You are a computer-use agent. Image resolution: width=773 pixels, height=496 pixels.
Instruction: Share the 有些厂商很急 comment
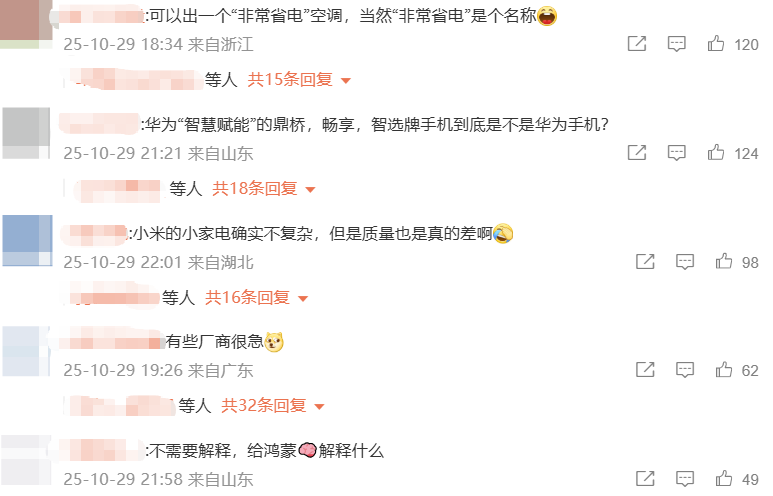(645, 371)
